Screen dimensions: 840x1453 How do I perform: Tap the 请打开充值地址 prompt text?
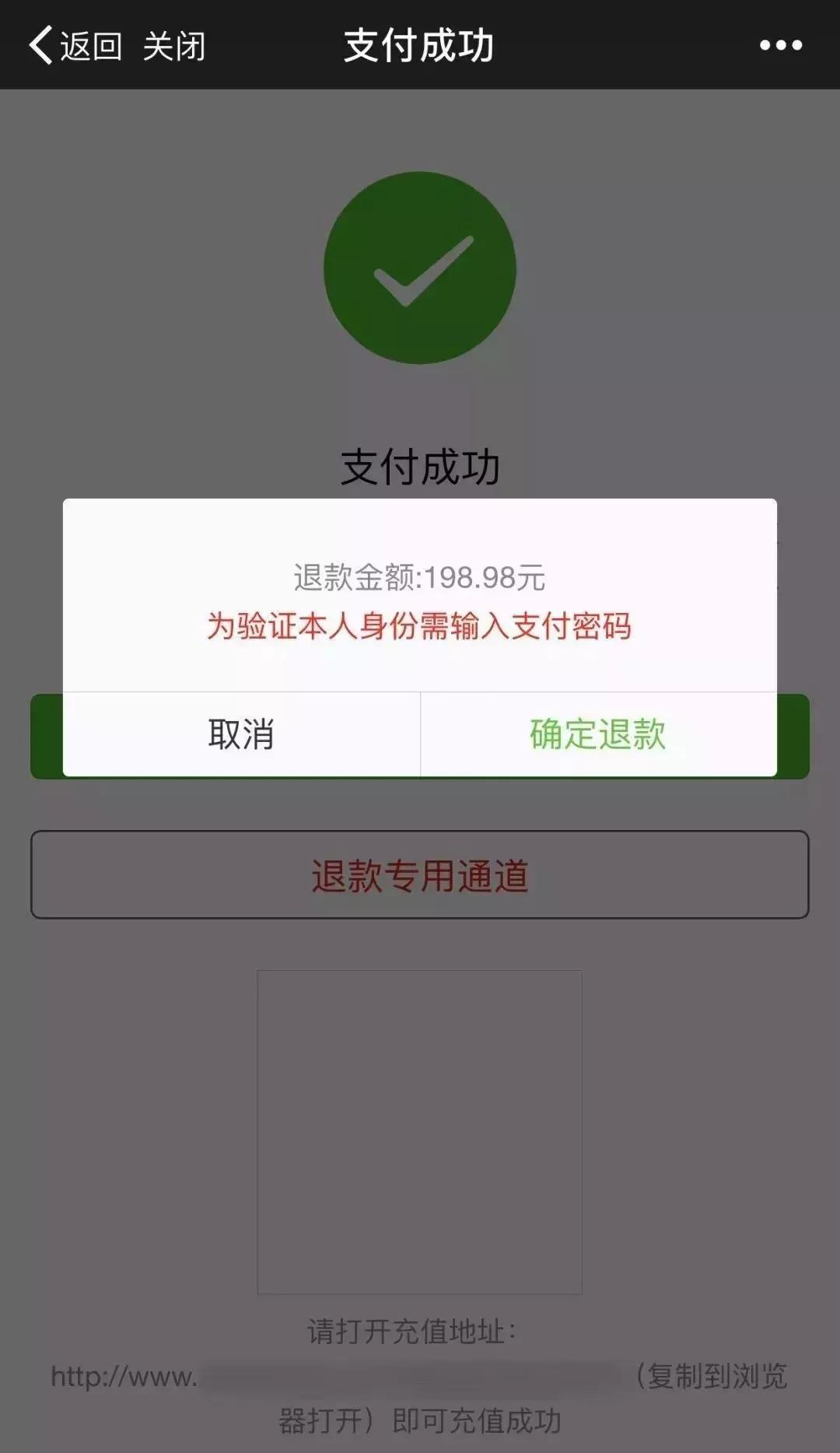point(415,1327)
